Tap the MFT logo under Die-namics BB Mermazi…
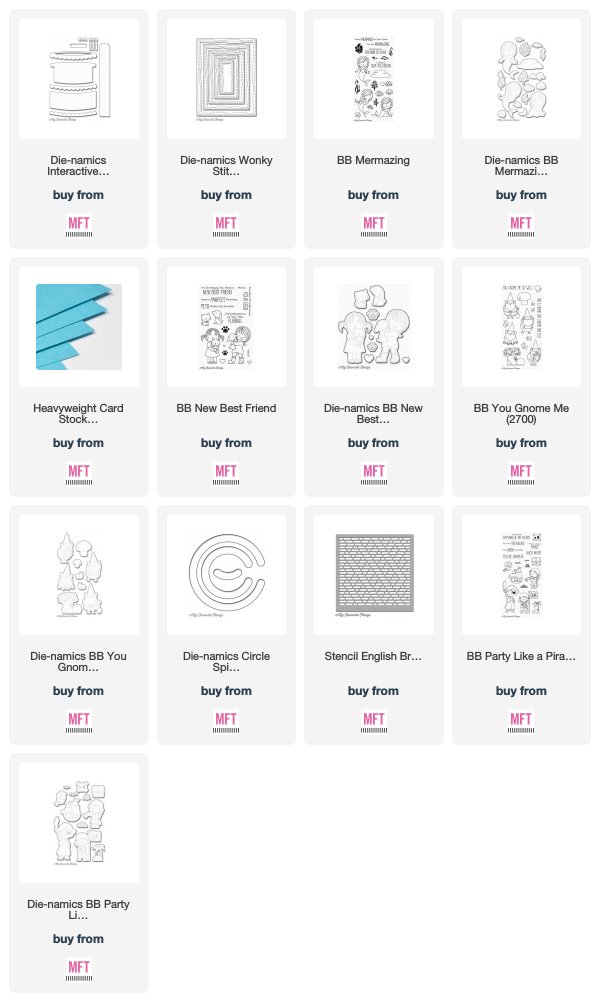 coord(521,226)
